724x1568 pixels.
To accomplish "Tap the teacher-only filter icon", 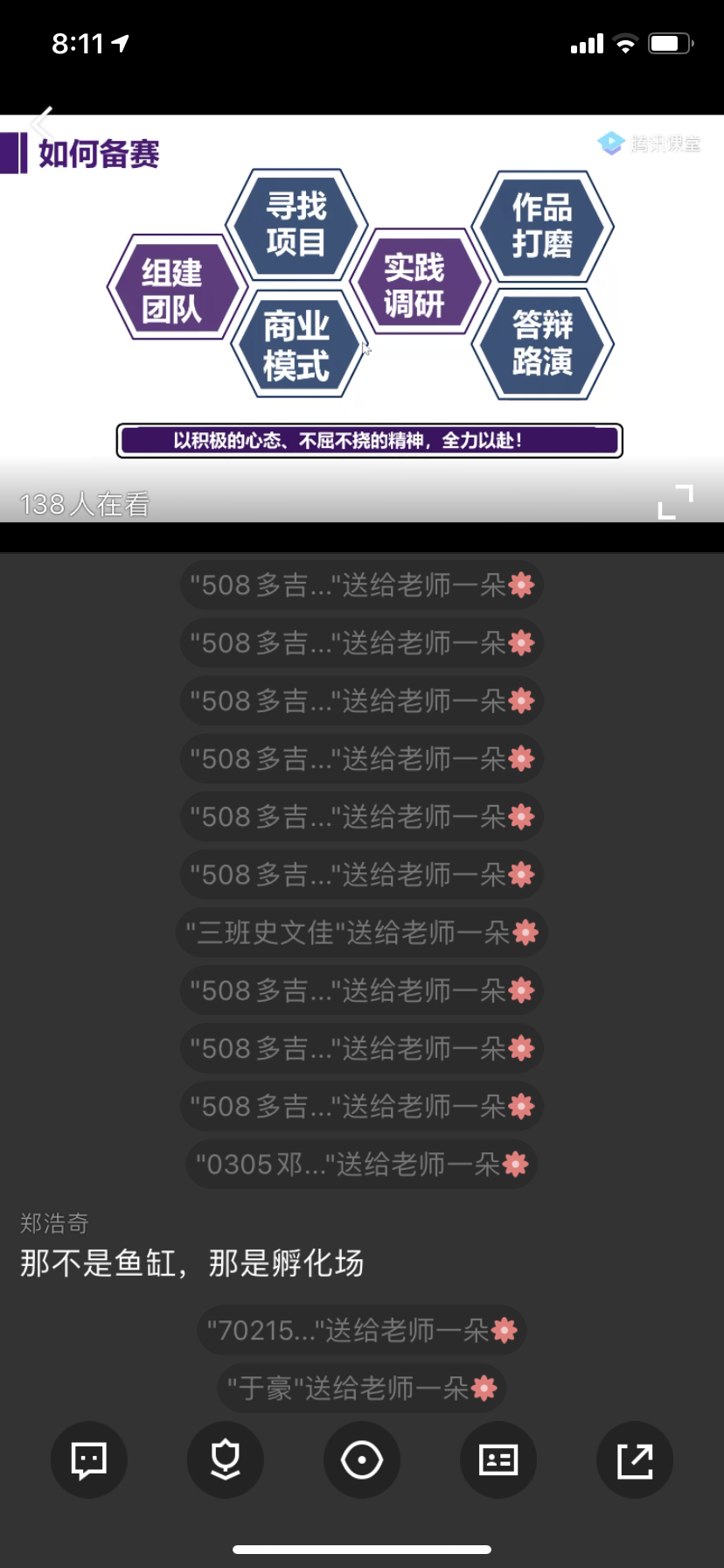I will 226,1459.
